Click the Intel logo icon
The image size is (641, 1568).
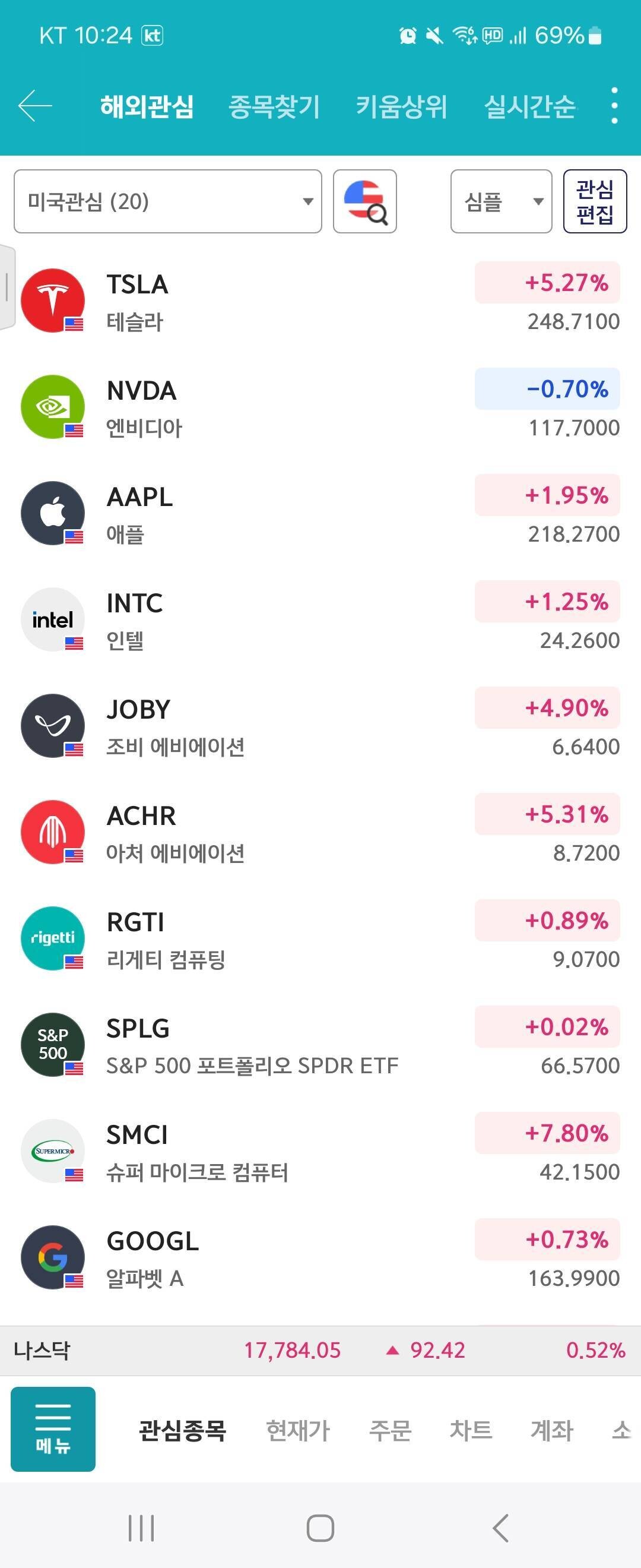(x=53, y=618)
